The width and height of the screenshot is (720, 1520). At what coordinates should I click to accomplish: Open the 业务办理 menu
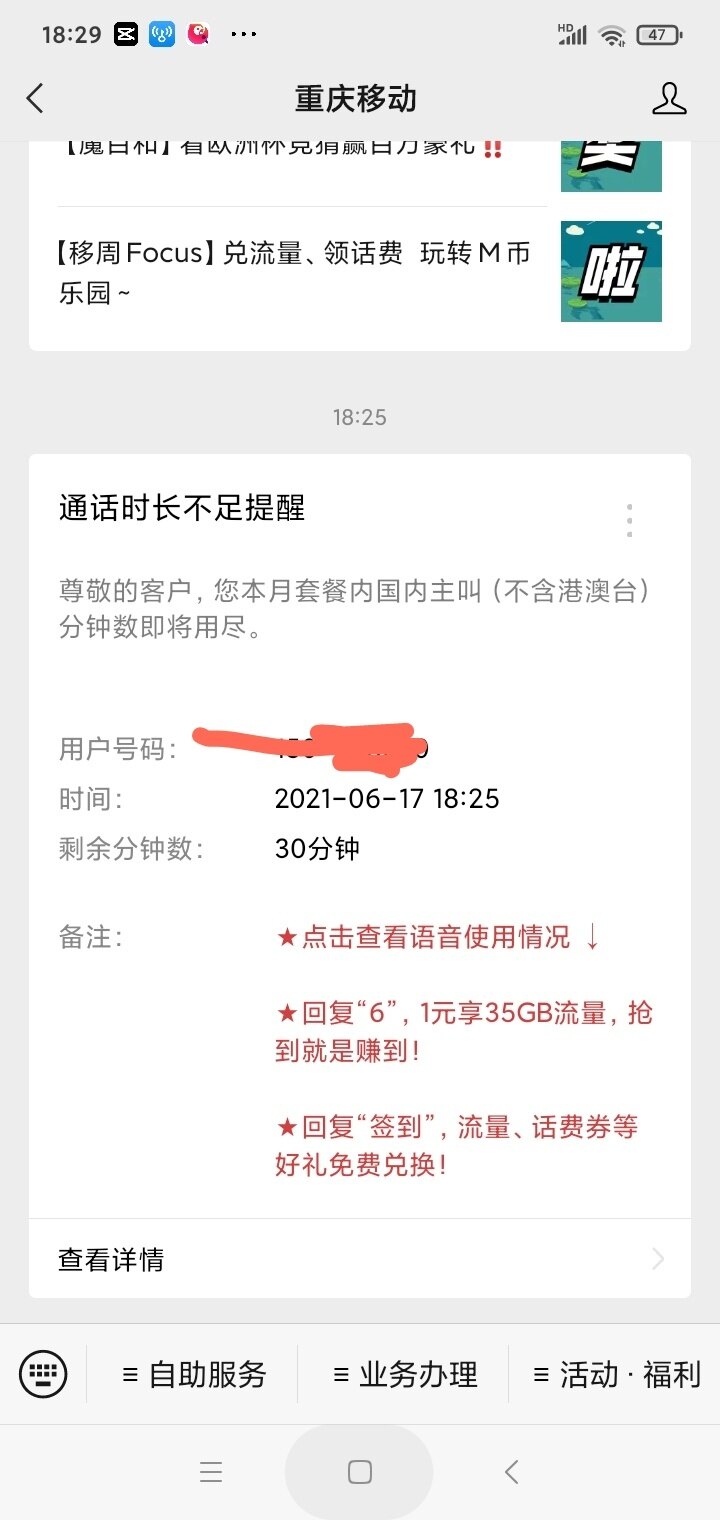pyautogui.click(x=405, y=1374)
